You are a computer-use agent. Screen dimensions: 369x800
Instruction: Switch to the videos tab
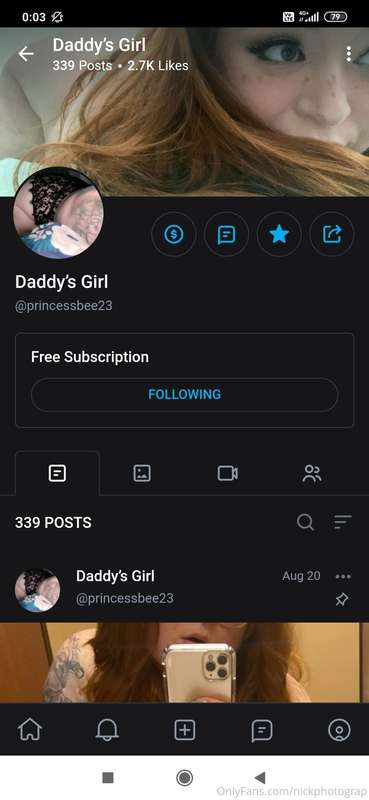(x=227, y=473)
